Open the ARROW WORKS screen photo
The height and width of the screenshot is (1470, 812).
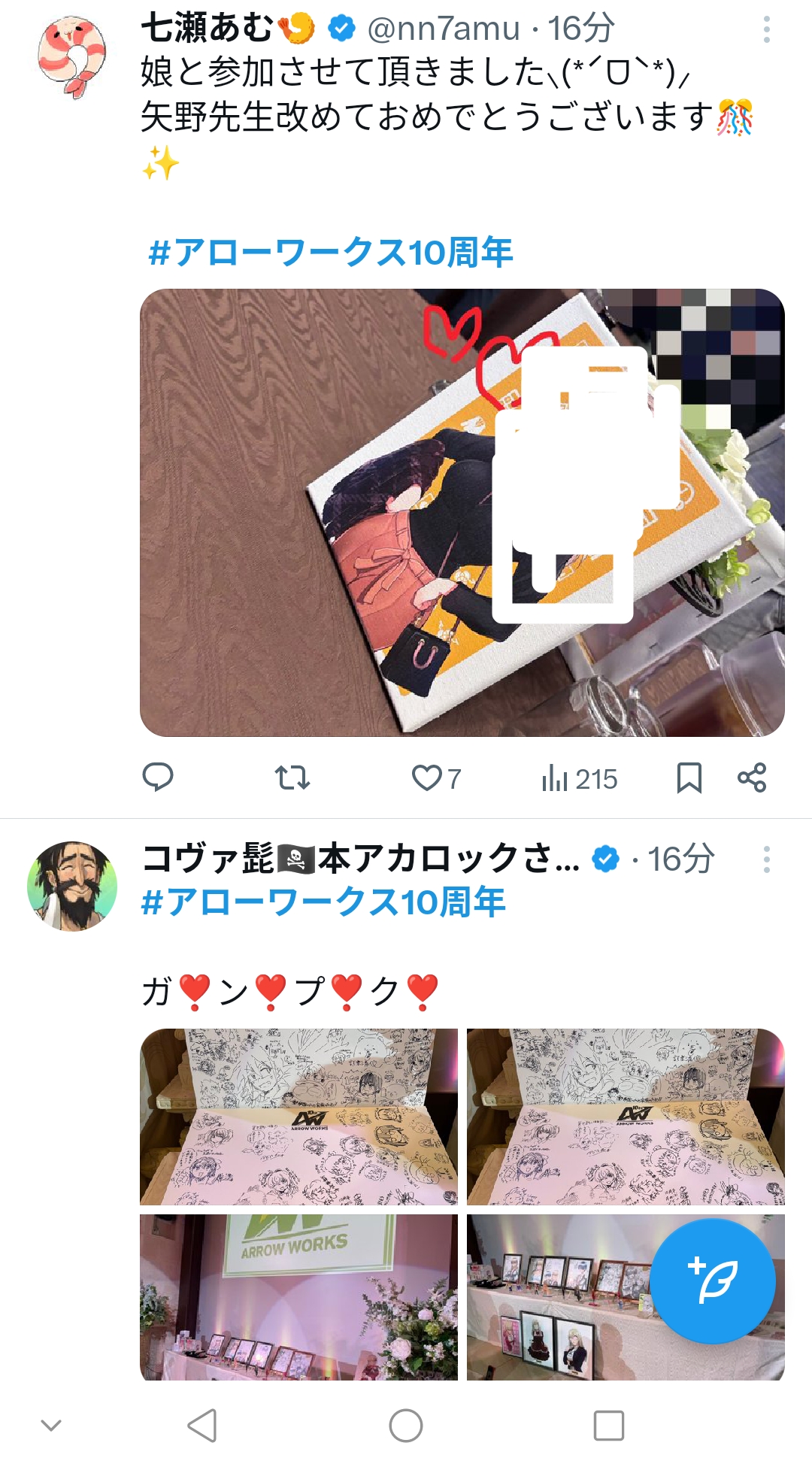coord(298,1297)
